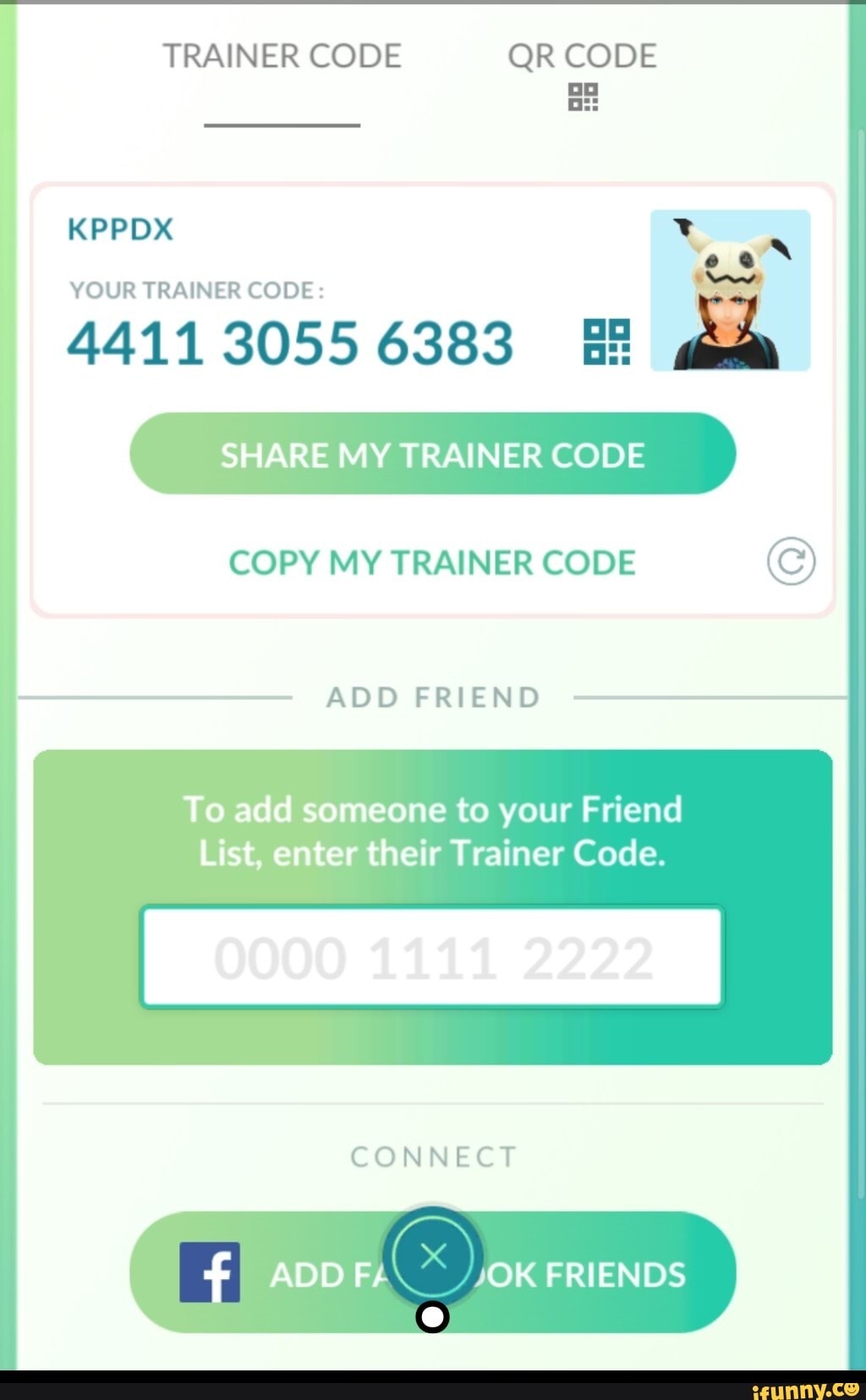Viewport: 866px width, 1400px height.
Task: Select the TRAINER CODE tab
Action: pyautogui.click(x=282, y=54)
